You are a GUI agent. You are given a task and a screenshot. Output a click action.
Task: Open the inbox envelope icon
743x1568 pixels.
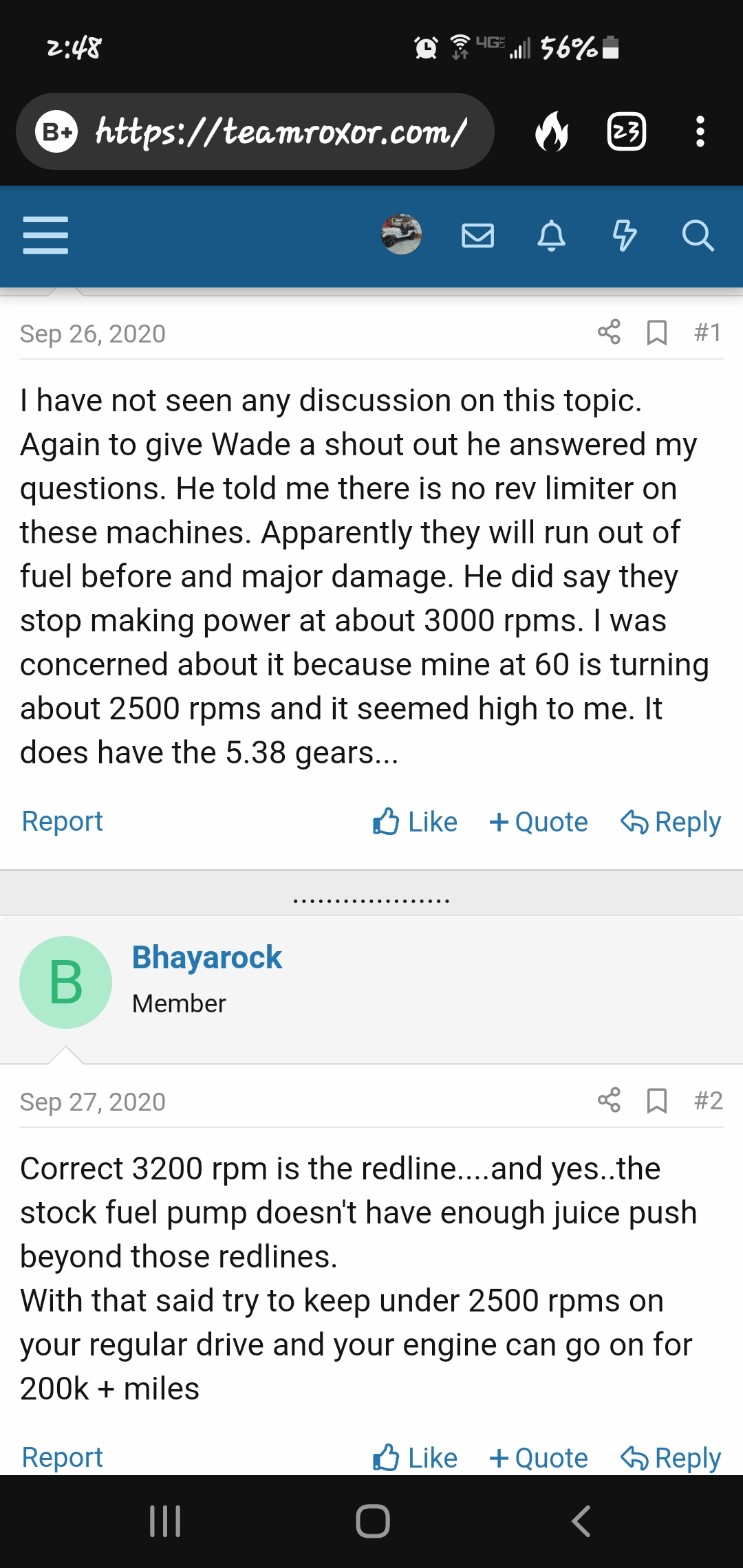pyautogui.click(x=477, y=235)
